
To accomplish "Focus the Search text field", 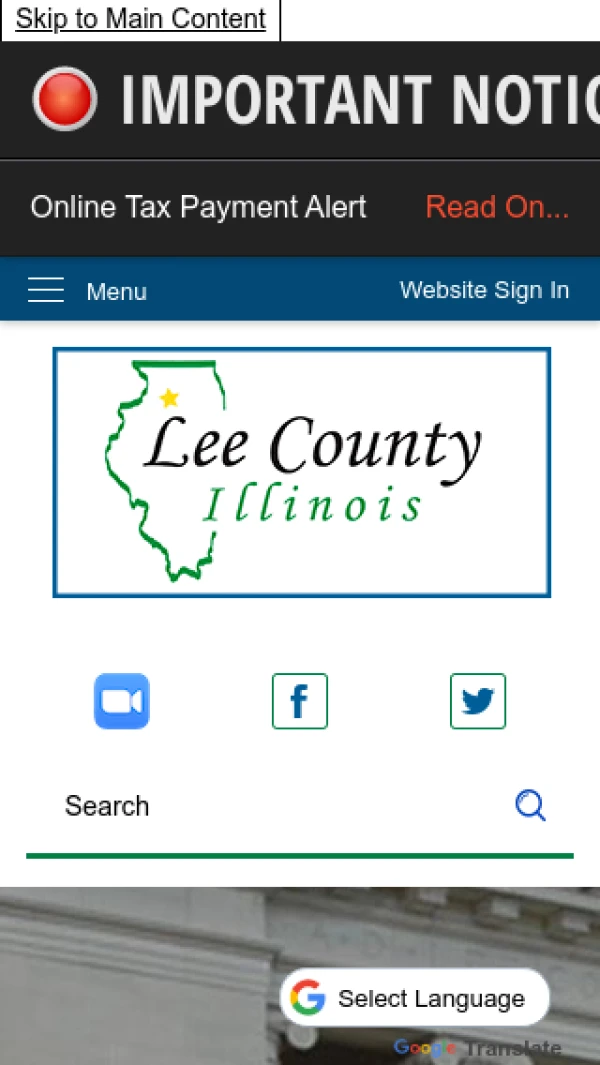I will pyautogui.click(x=270, y=806).
